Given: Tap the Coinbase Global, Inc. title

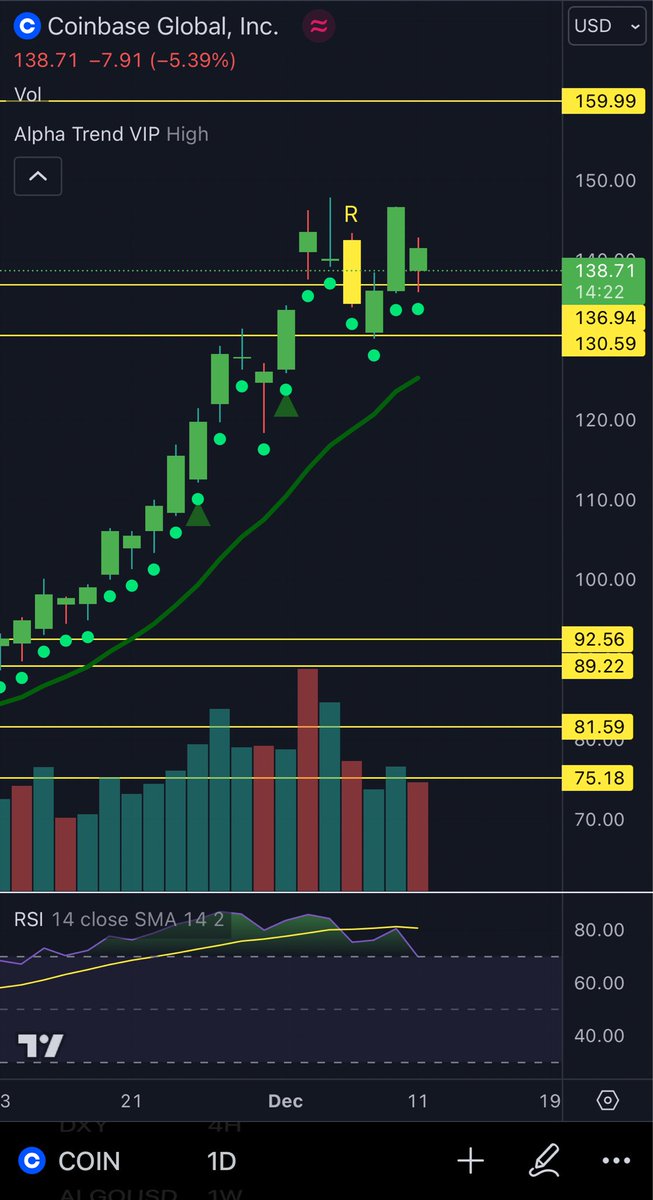Looking at the screenshot, I should [163, 27].
